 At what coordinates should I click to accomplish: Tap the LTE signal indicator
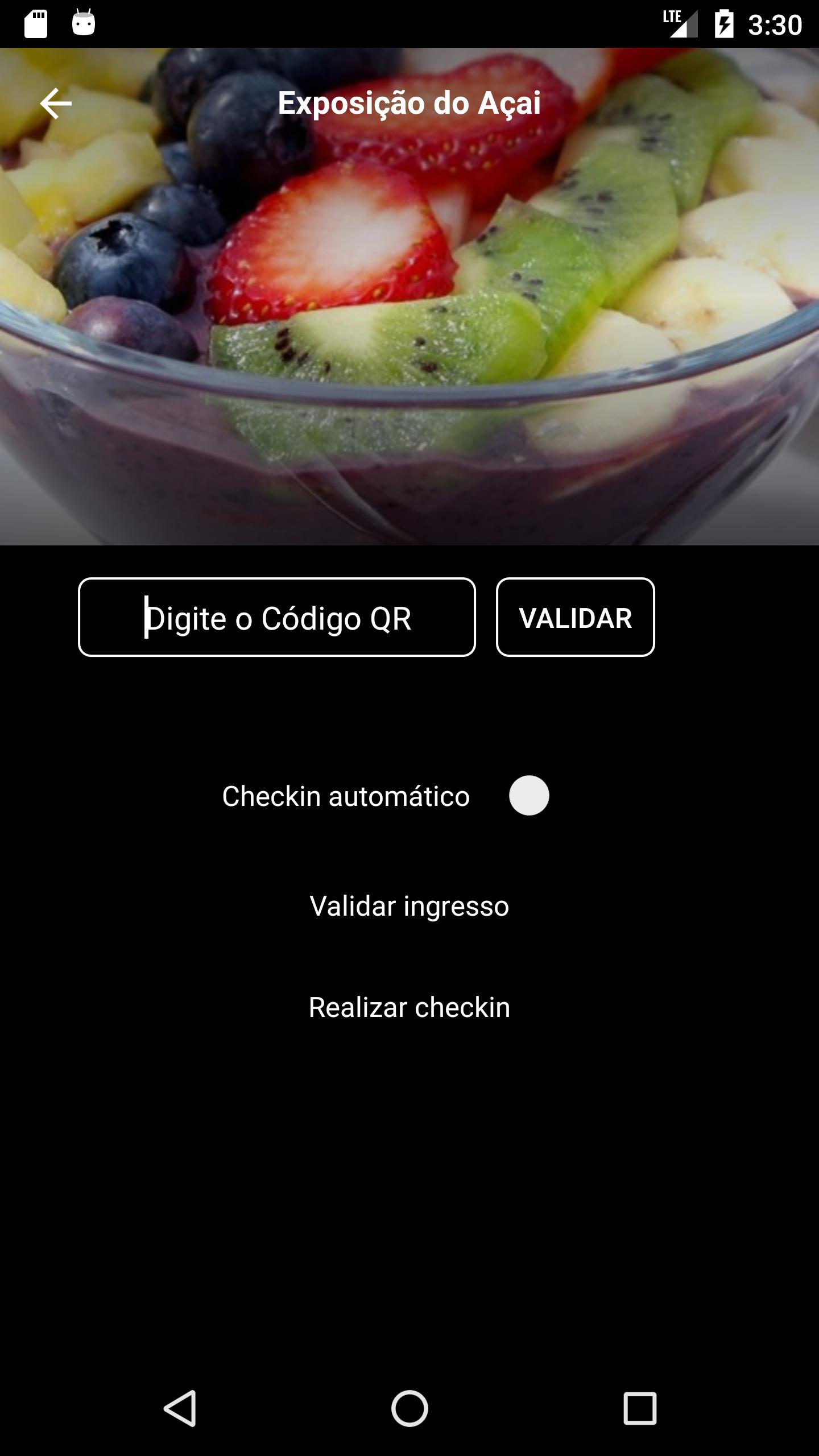(x=680, y=22)
